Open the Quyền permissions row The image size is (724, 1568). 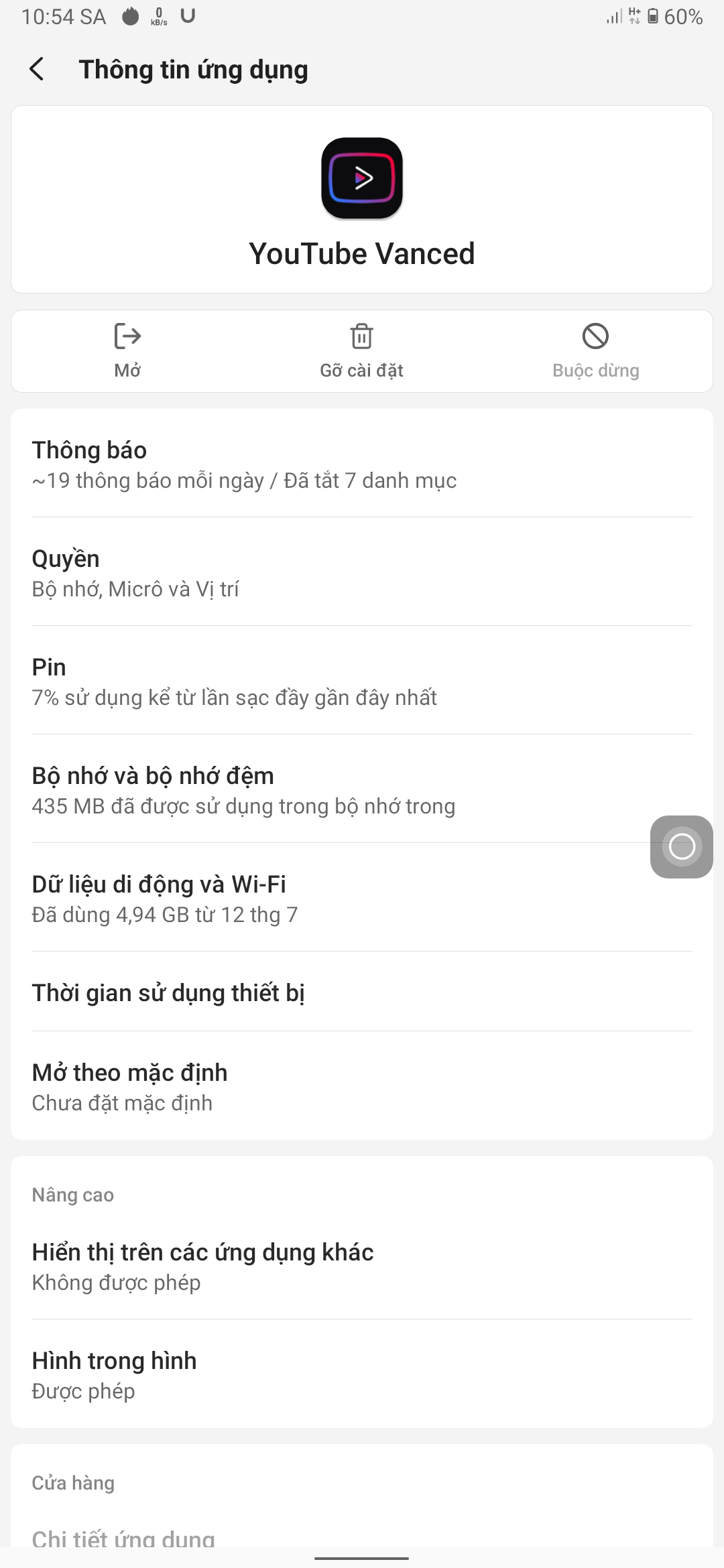tap(362, 572)
